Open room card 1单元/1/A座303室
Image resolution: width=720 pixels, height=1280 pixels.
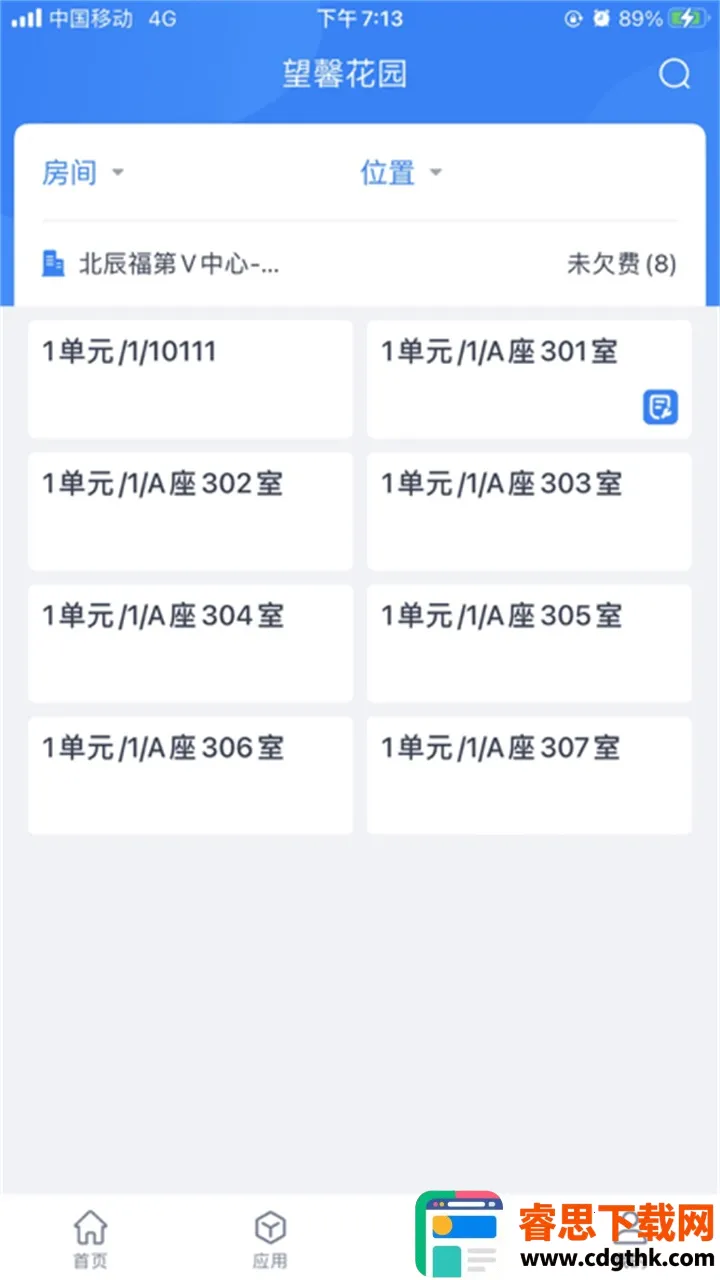[x=529, y=511]
